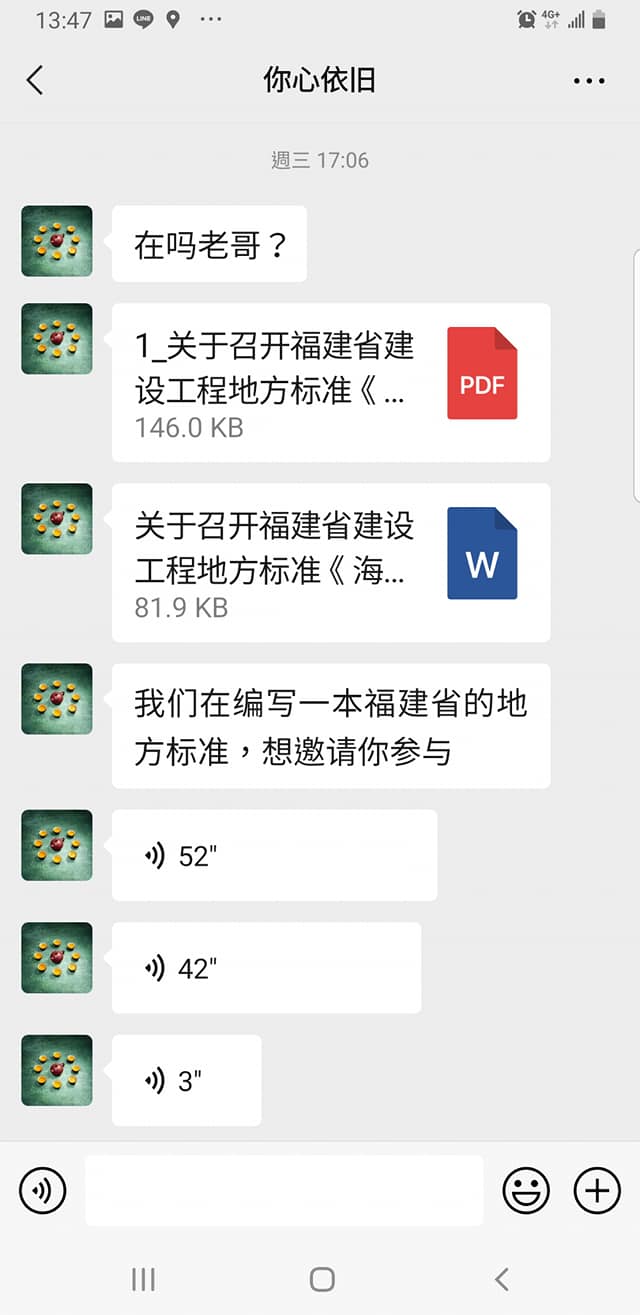Open the emoji picker
640x1315 pixels.
click(526, 1190)
